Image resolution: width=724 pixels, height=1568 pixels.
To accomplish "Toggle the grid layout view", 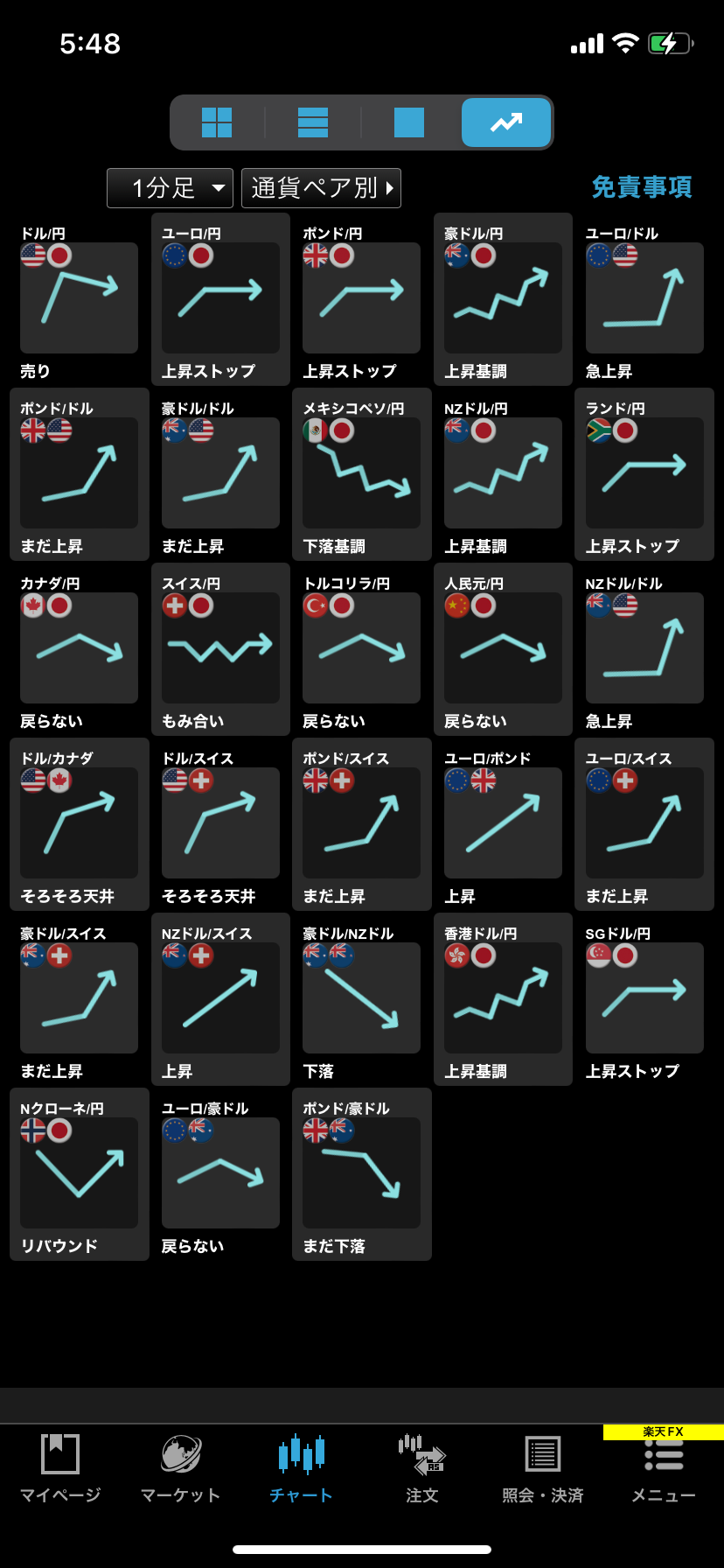I will pos(216,122).
